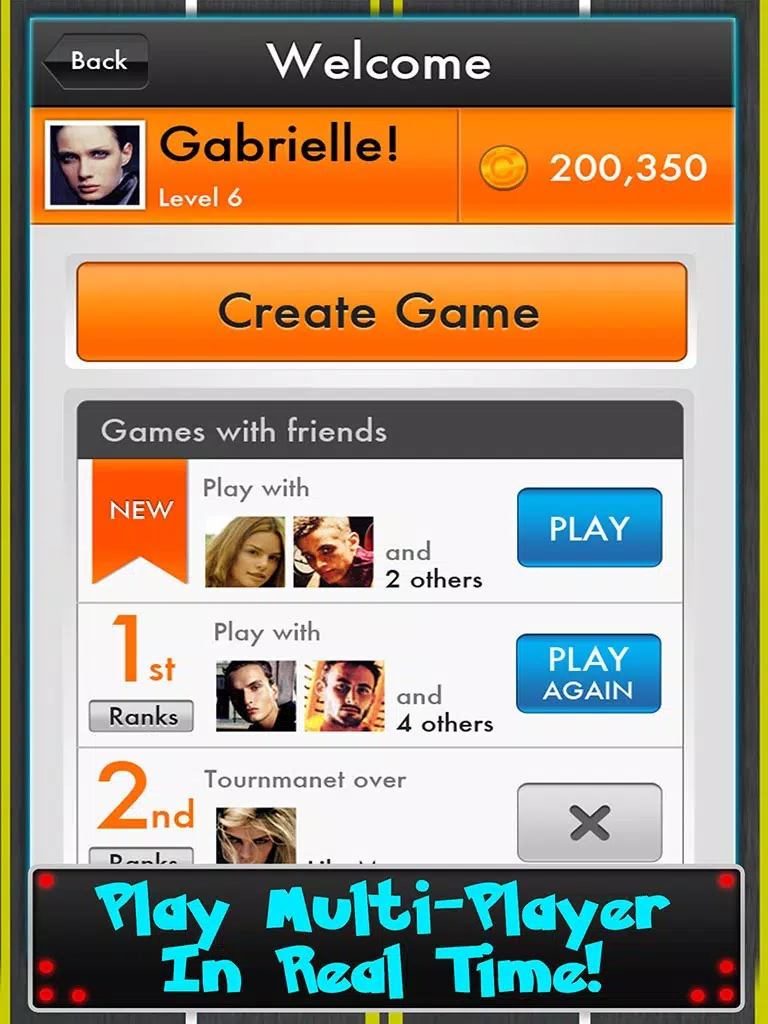Open Ranks for the 1st place game
Image resolution: width=768 pixels, height=1024 pixels.
pos(141,716)
